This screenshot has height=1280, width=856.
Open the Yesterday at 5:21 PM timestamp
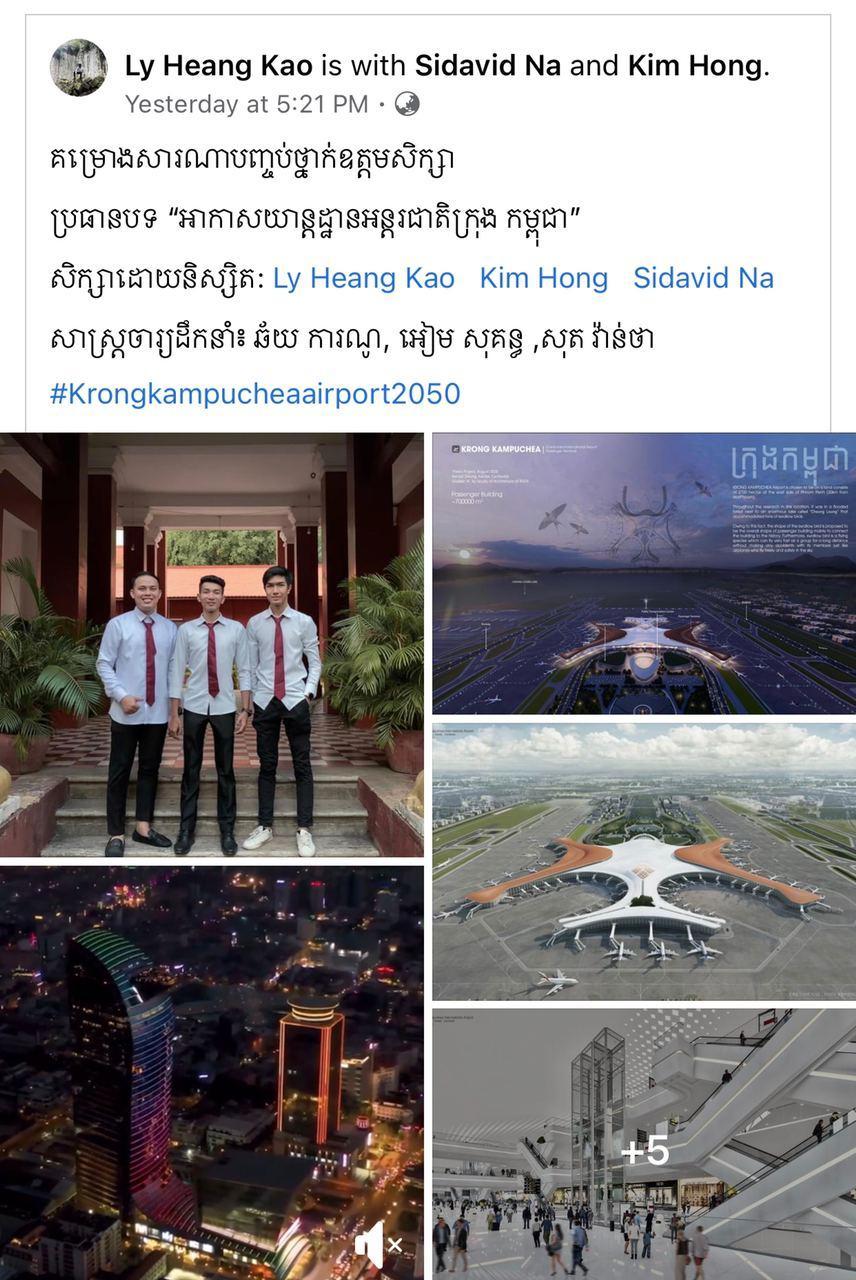247,104
